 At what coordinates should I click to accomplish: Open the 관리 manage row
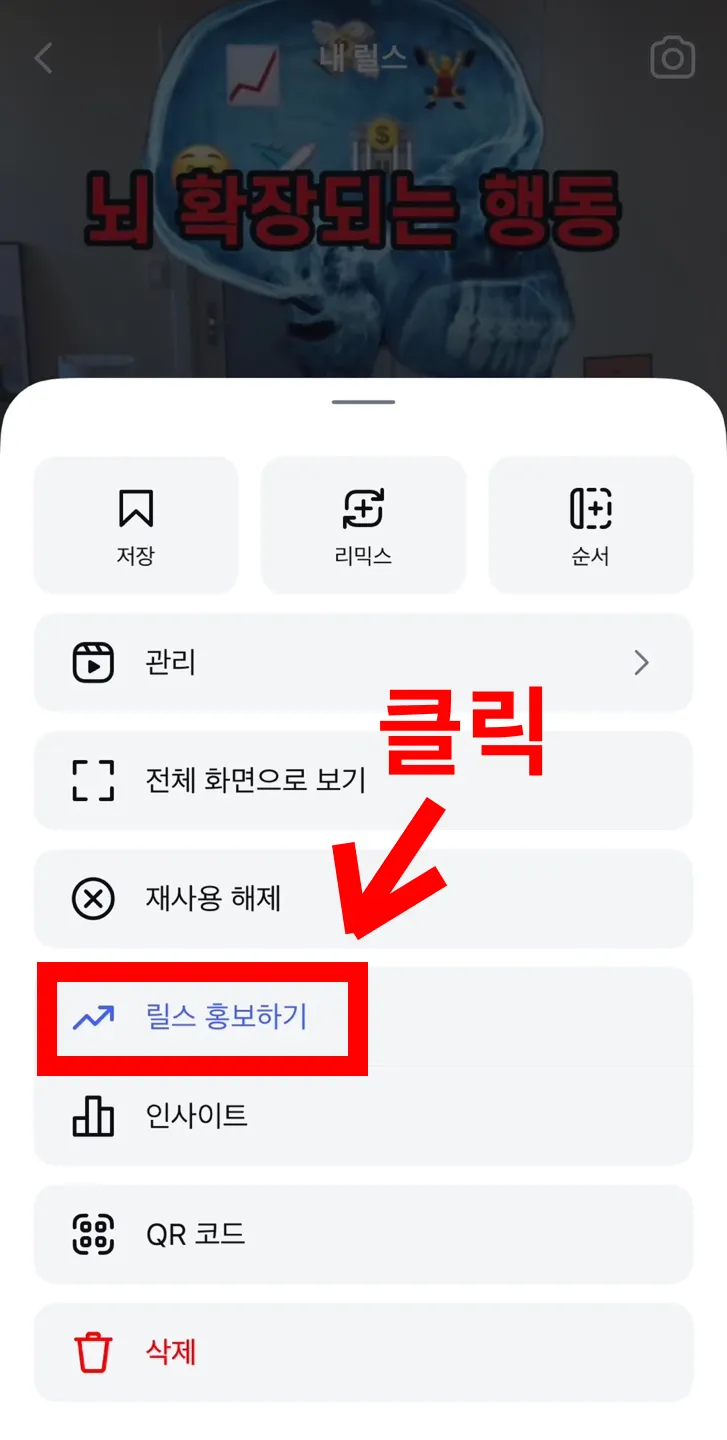363,662
